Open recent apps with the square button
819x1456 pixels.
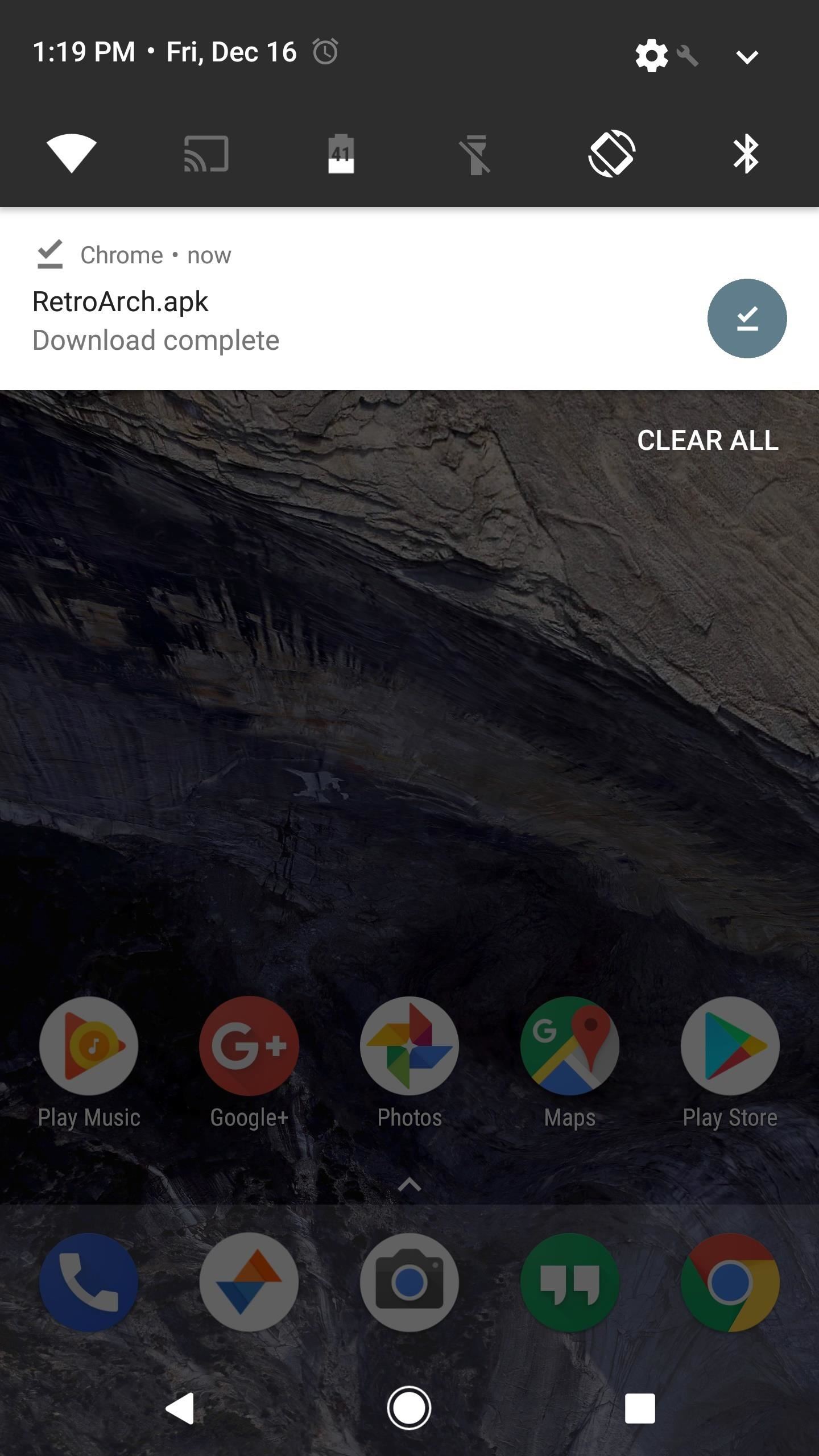tap(640, 1408)
